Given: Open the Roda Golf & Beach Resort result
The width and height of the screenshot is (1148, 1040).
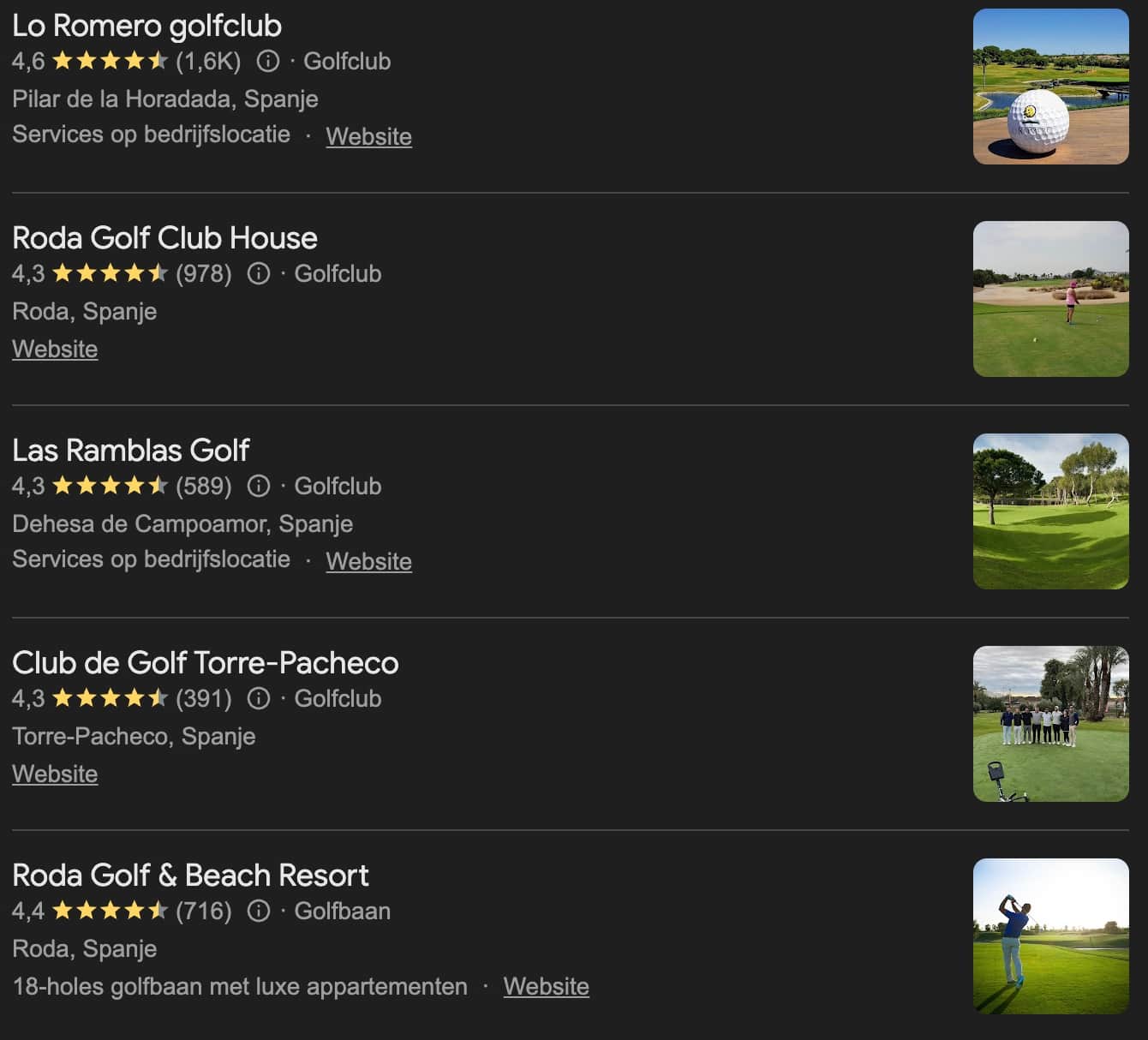Looking at the screenshot, I should click(x=190, y=876).
